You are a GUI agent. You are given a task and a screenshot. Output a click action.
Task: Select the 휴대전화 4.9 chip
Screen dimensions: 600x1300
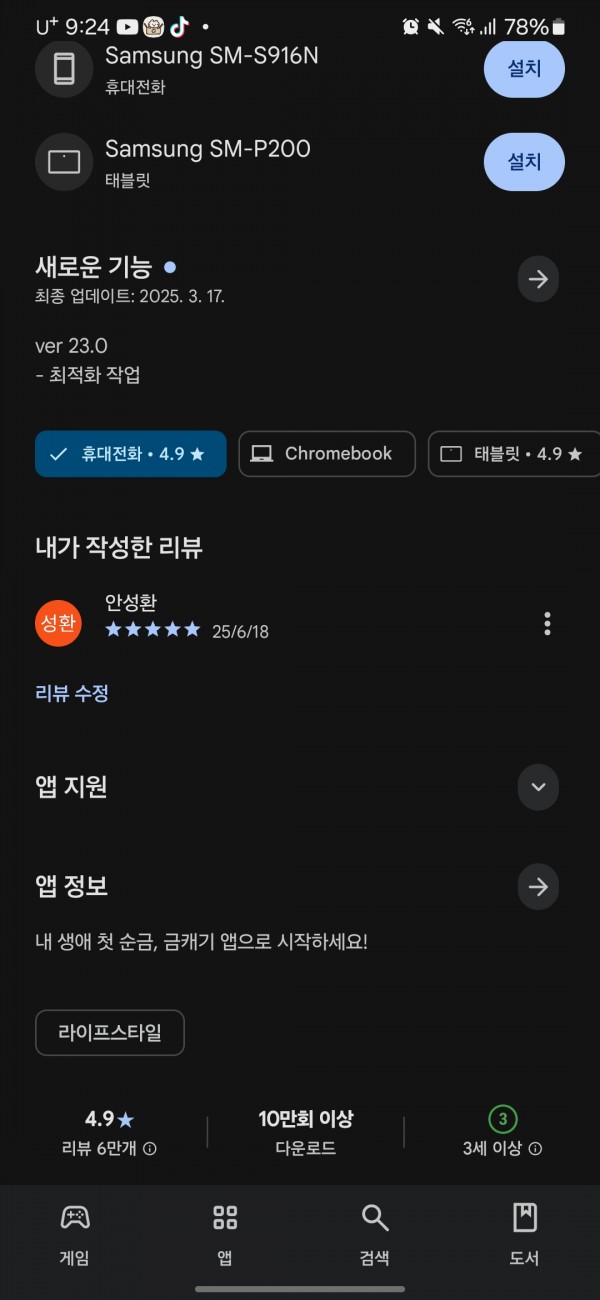click(130, 454)
